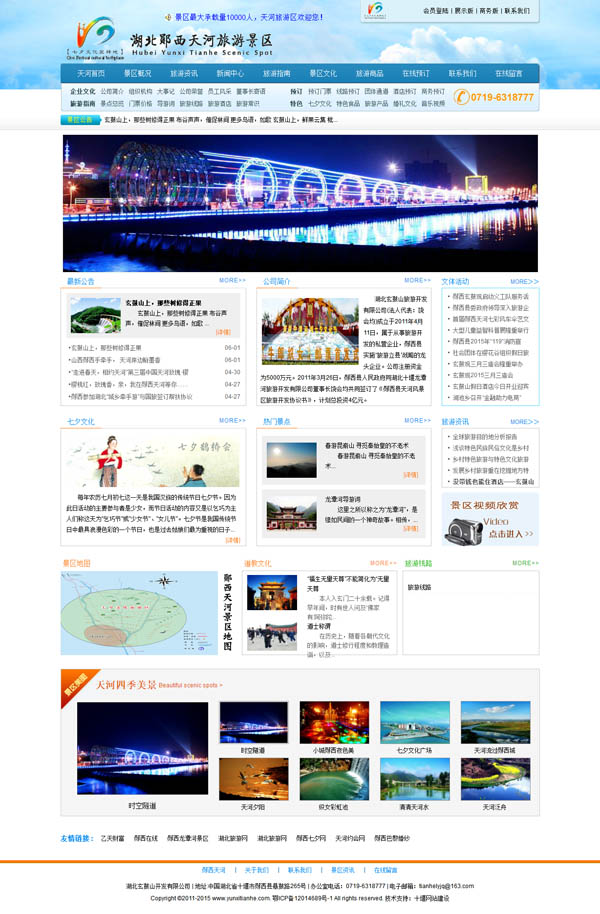Tap the 会员登陆 link at top

click(x=435, y=10)
